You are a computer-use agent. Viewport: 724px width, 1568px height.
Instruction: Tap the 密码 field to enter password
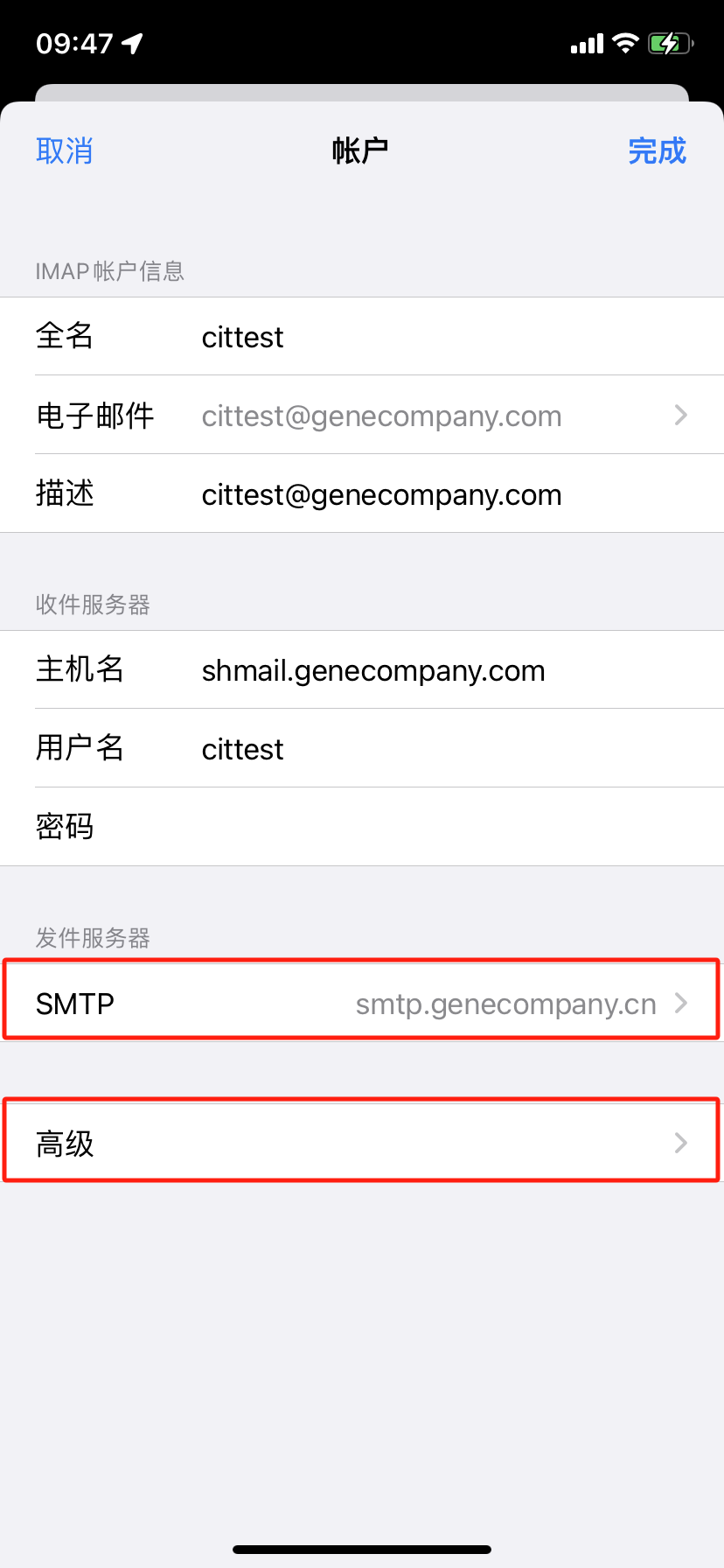click(362, 827)
